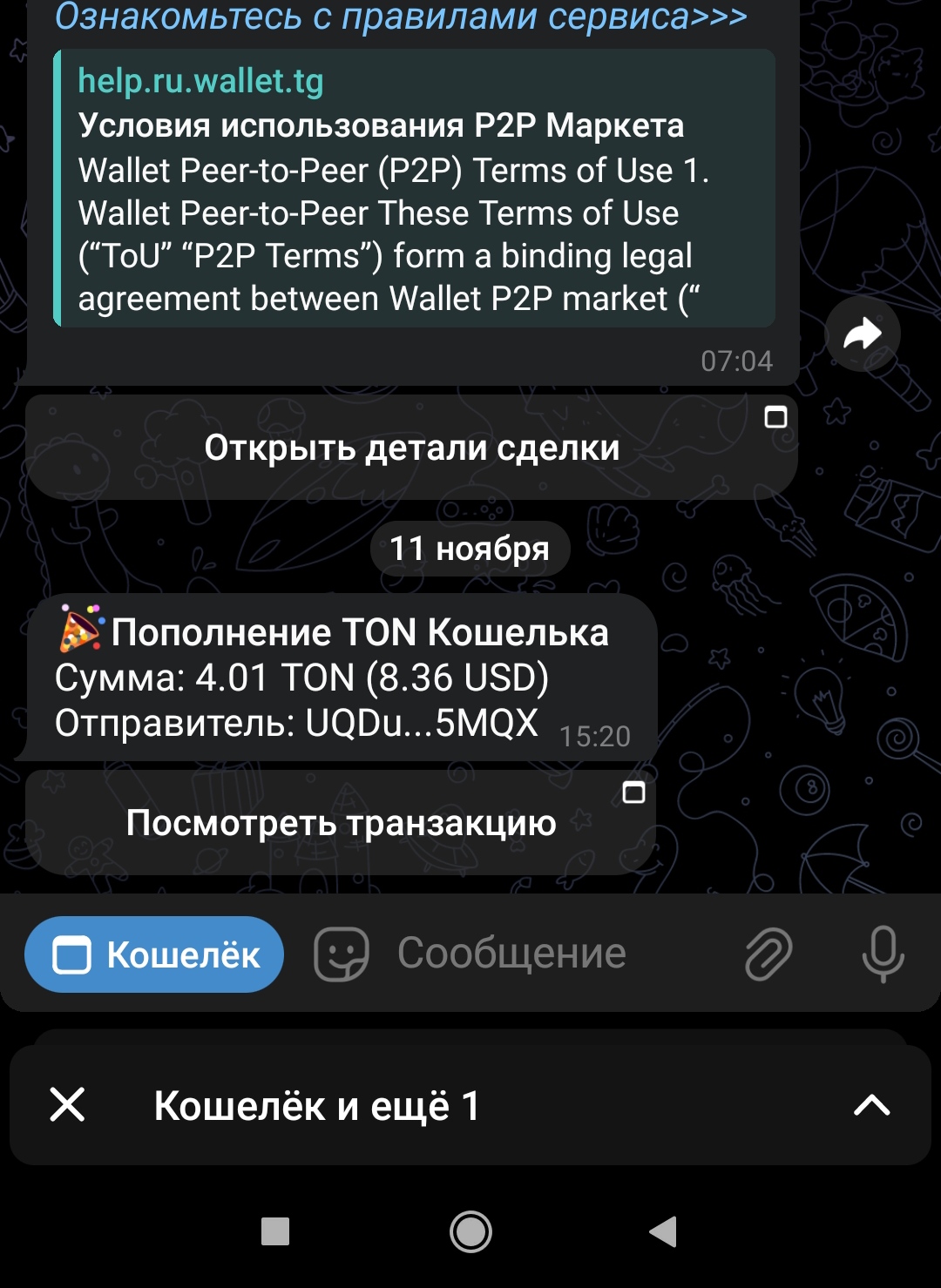
Task: Go back with the system back button
Action: 664,1231
